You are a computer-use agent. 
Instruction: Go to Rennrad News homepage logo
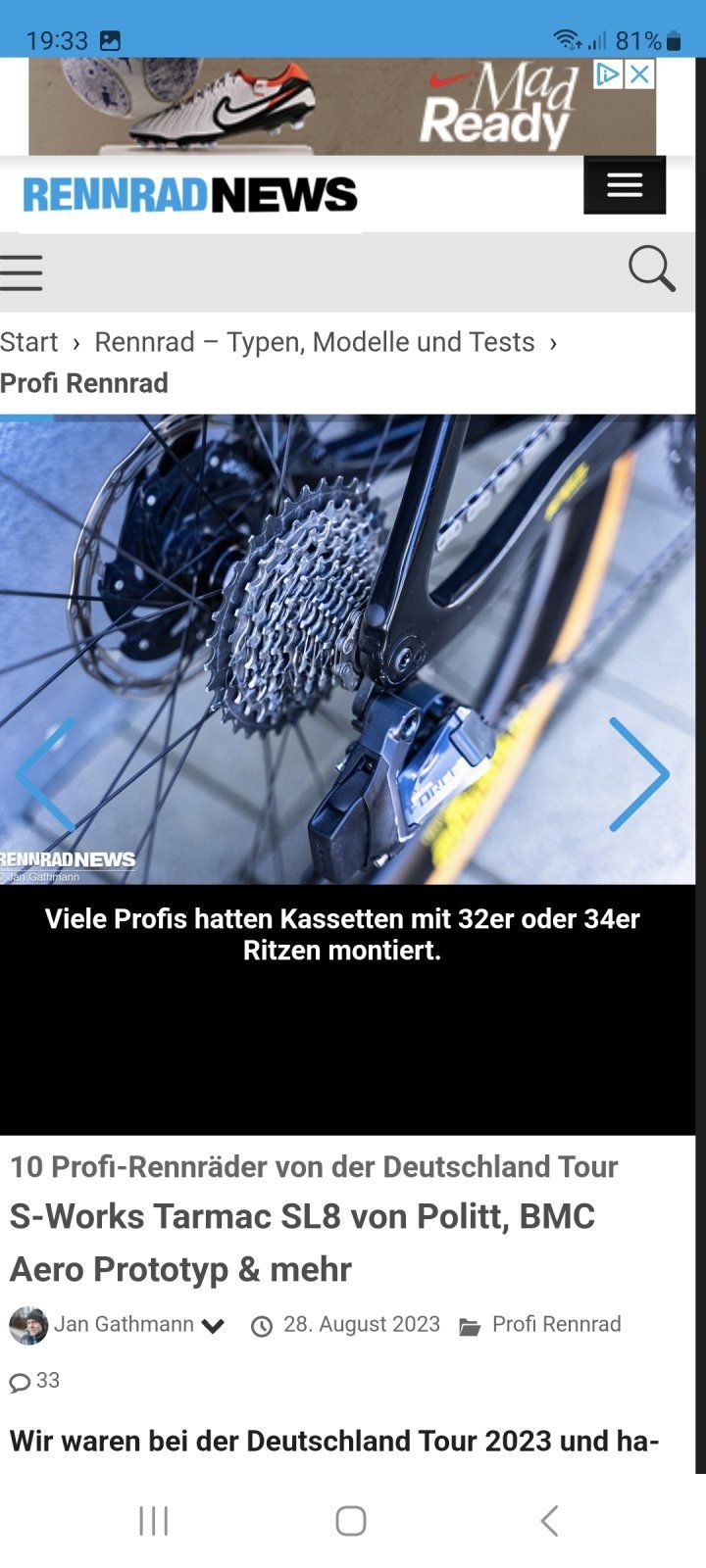point(190,195)
